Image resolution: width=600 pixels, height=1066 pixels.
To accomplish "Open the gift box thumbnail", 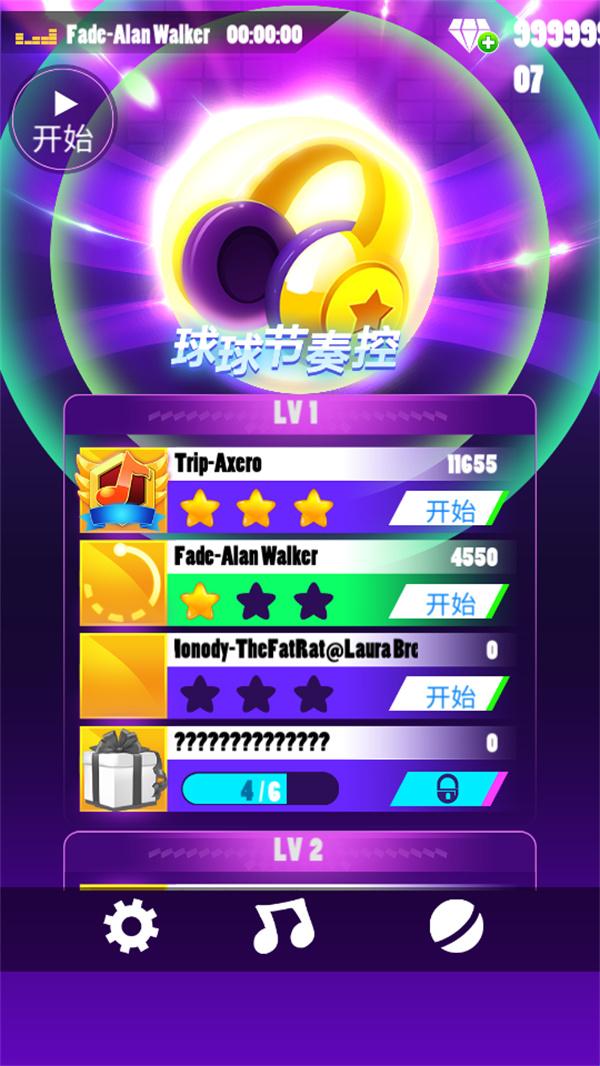I will pyautogui.click(x=123, y=769).
